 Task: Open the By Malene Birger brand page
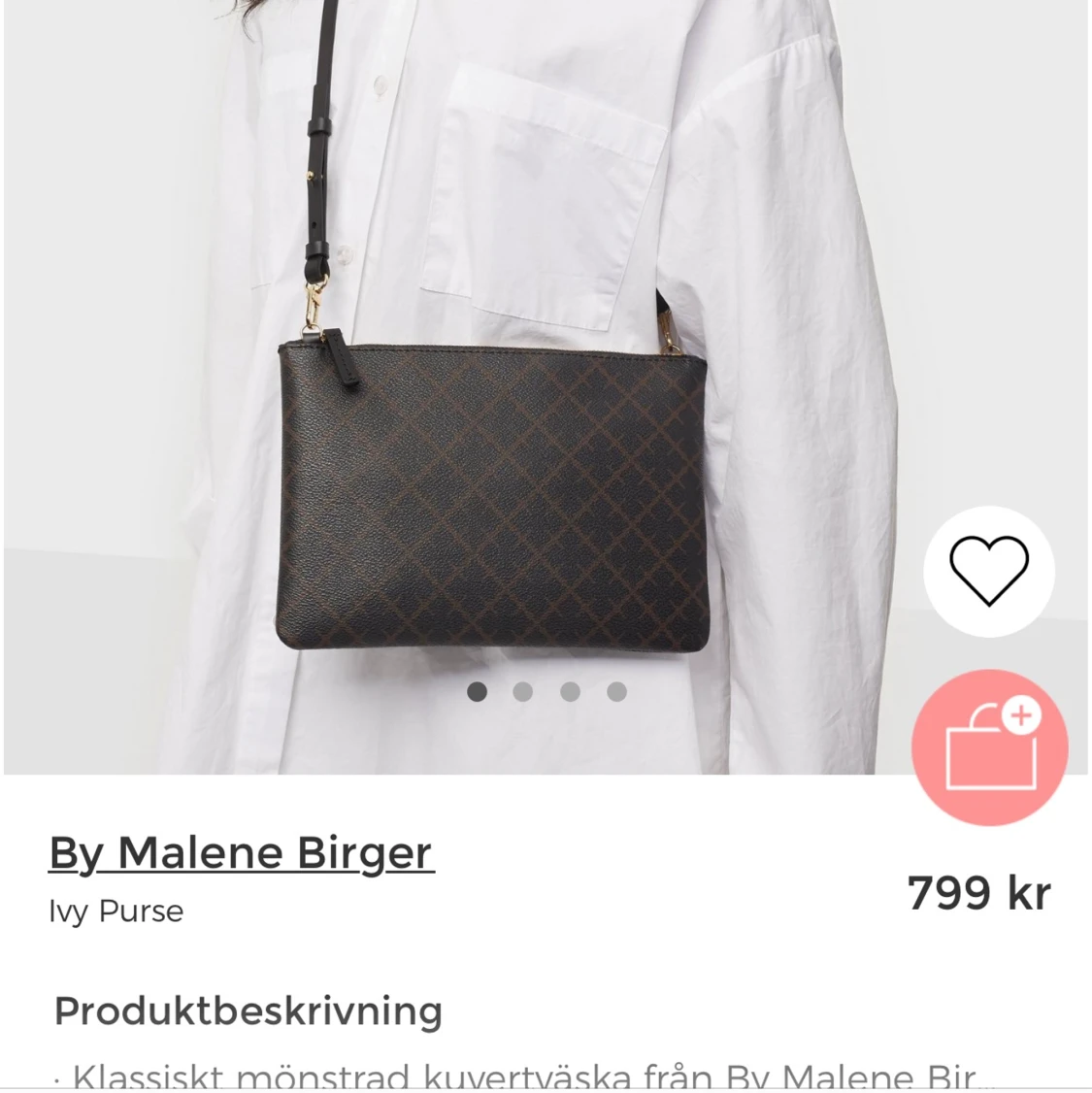(241, 852)
